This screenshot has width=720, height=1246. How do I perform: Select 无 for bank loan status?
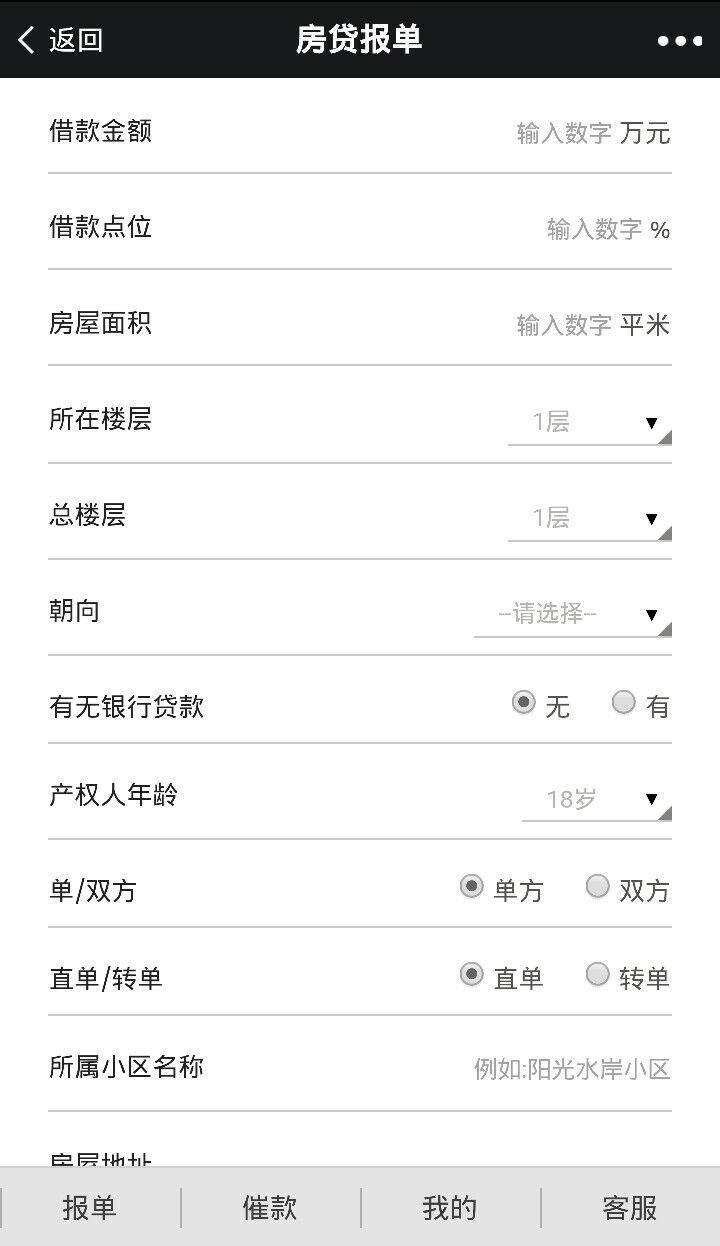coord(522,703)
